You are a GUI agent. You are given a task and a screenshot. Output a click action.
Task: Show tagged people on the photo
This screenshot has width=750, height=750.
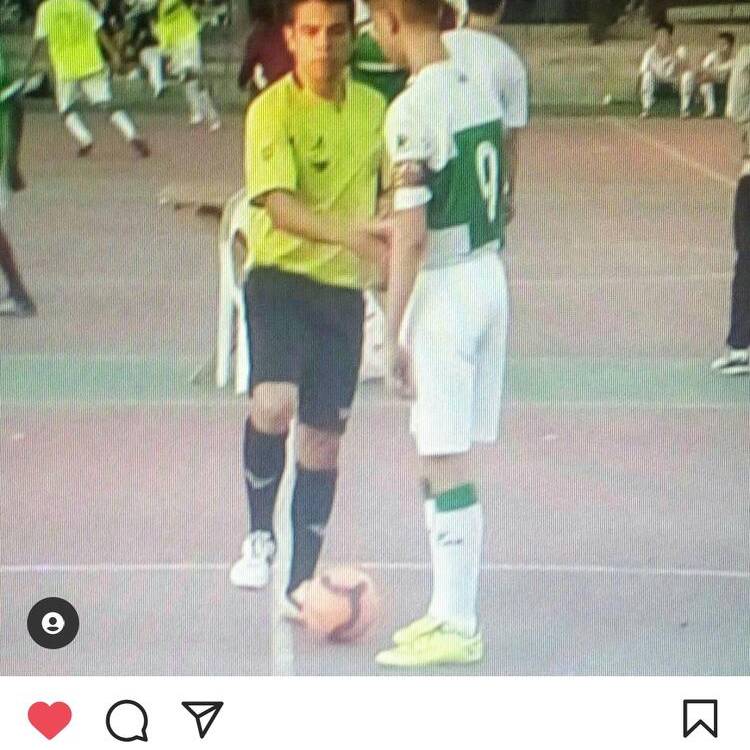[x=53, y=623]
